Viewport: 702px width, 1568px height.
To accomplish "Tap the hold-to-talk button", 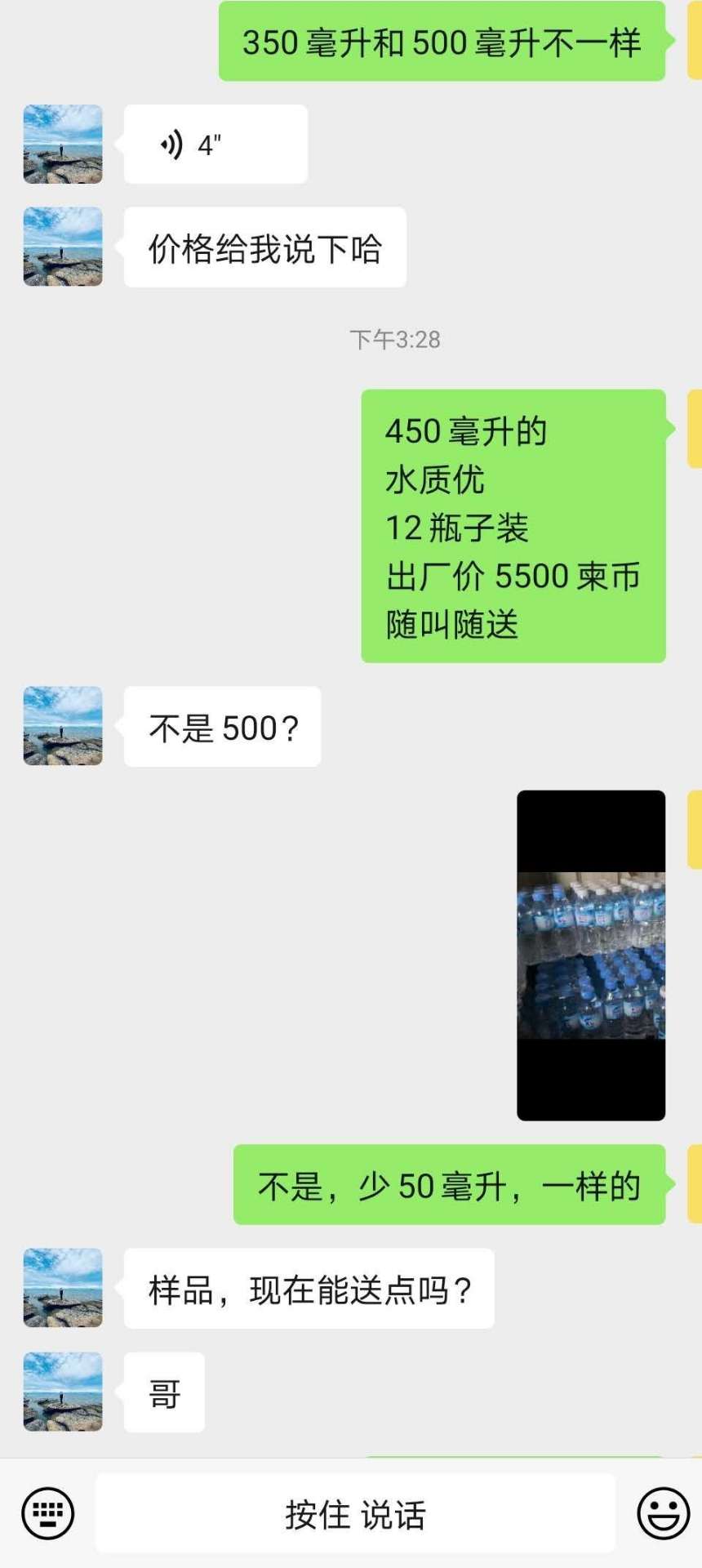I will [x=355, y=1513].
